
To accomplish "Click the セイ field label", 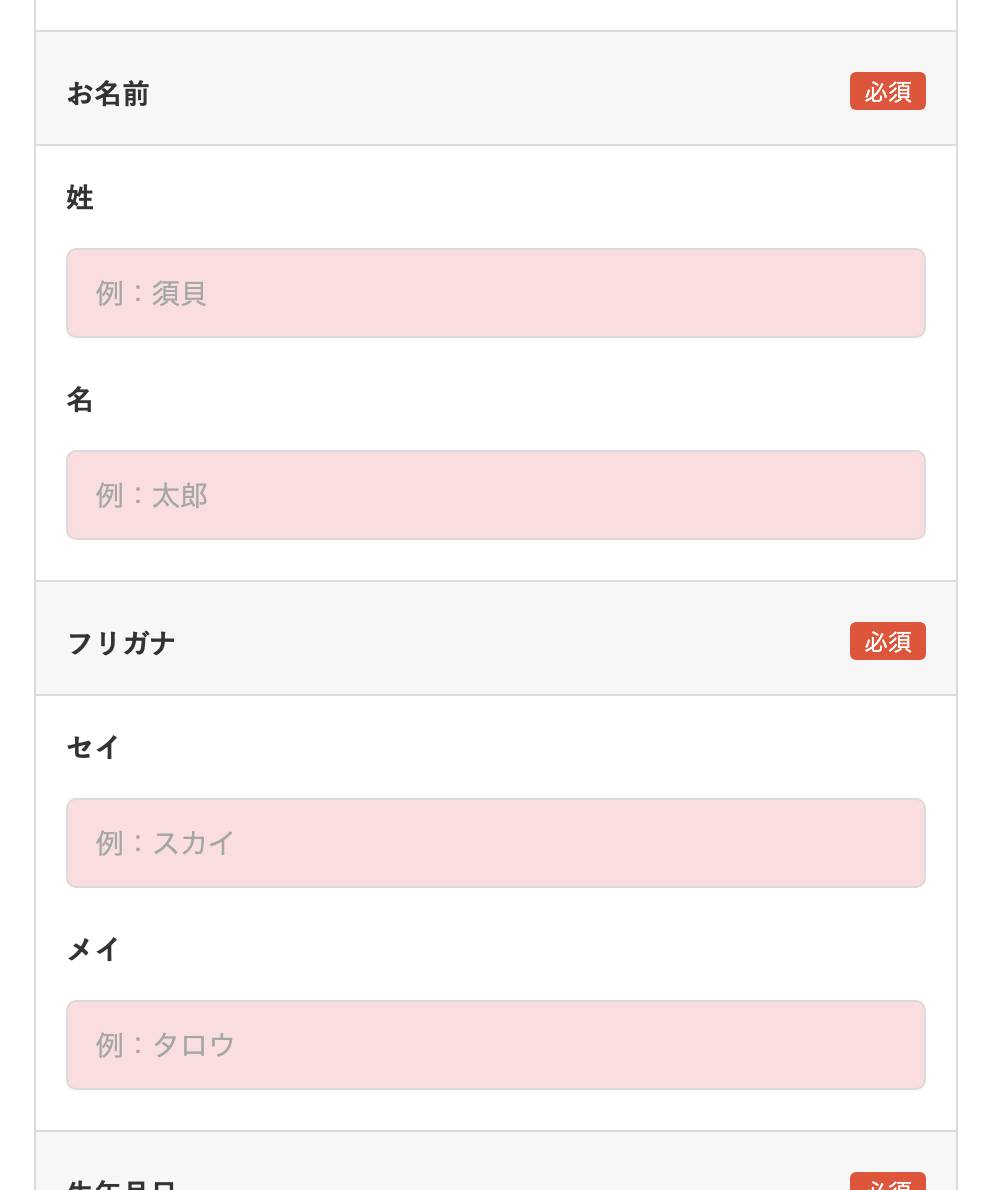I will [x=93, y=747].
